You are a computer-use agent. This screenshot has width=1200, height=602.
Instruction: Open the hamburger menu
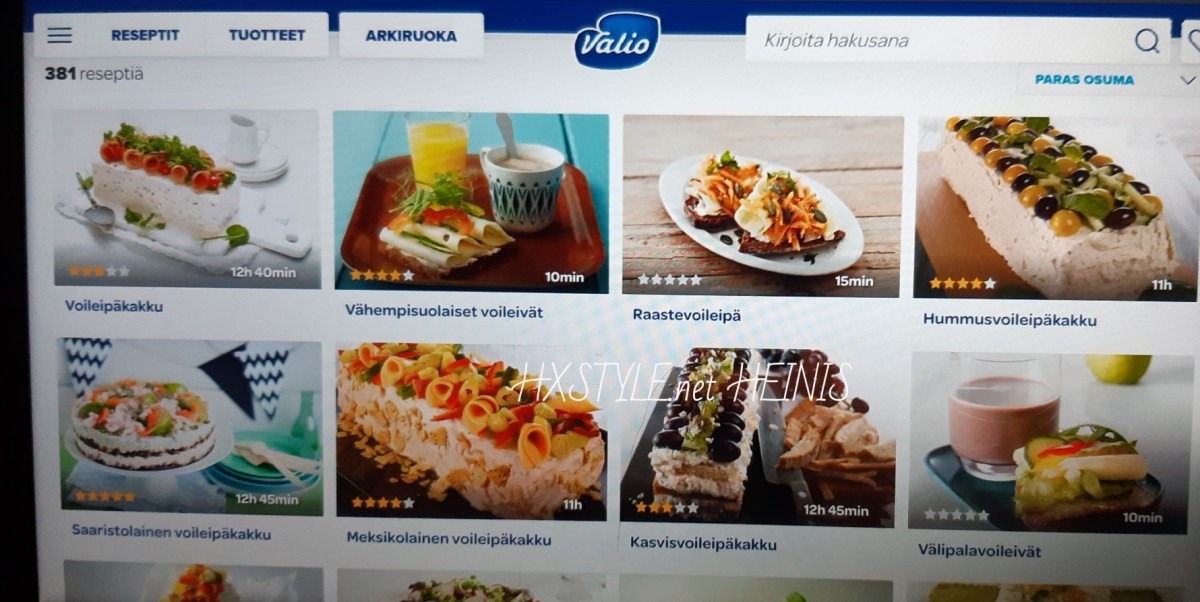60,36
